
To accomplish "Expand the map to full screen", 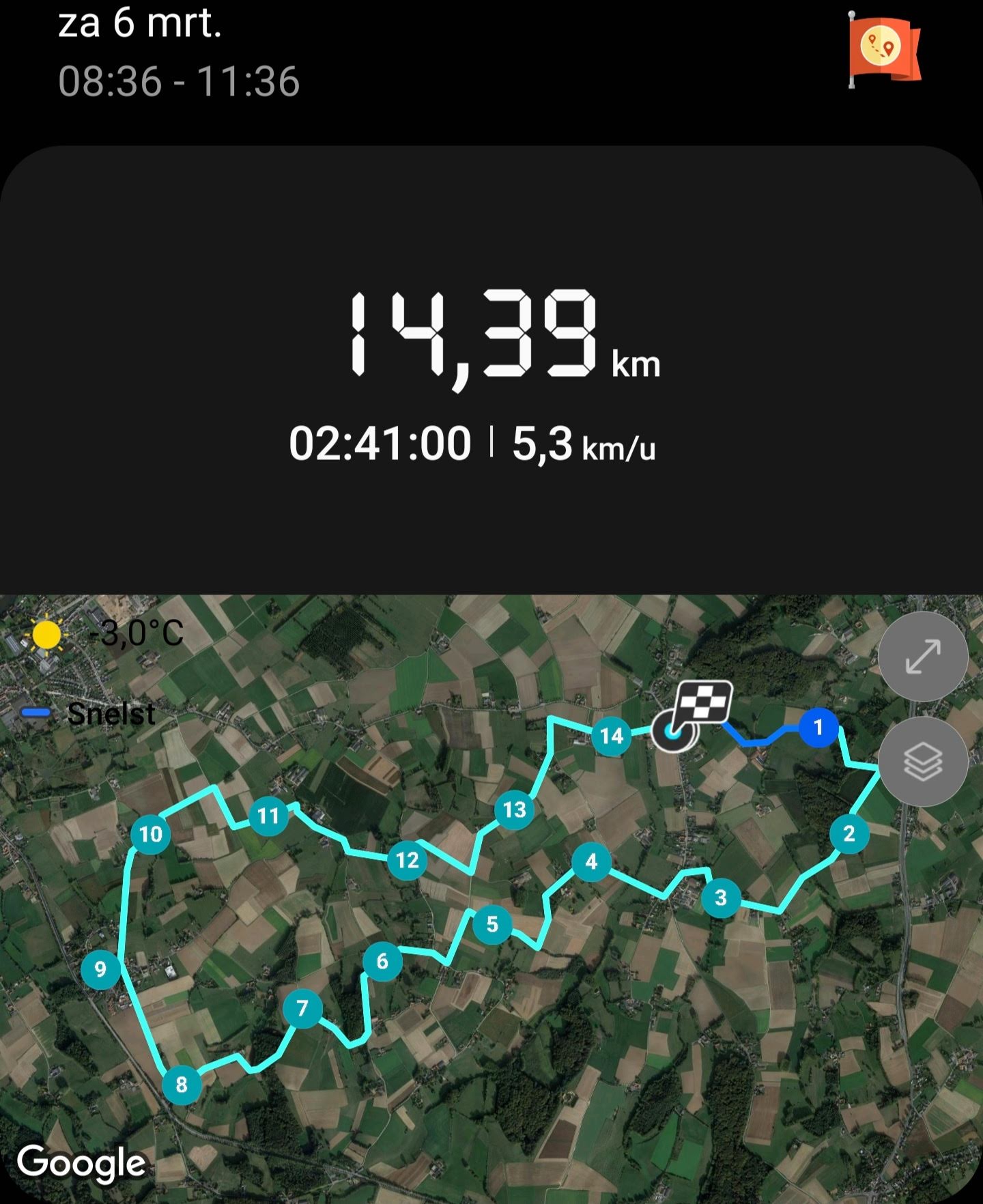I will 922,657.
